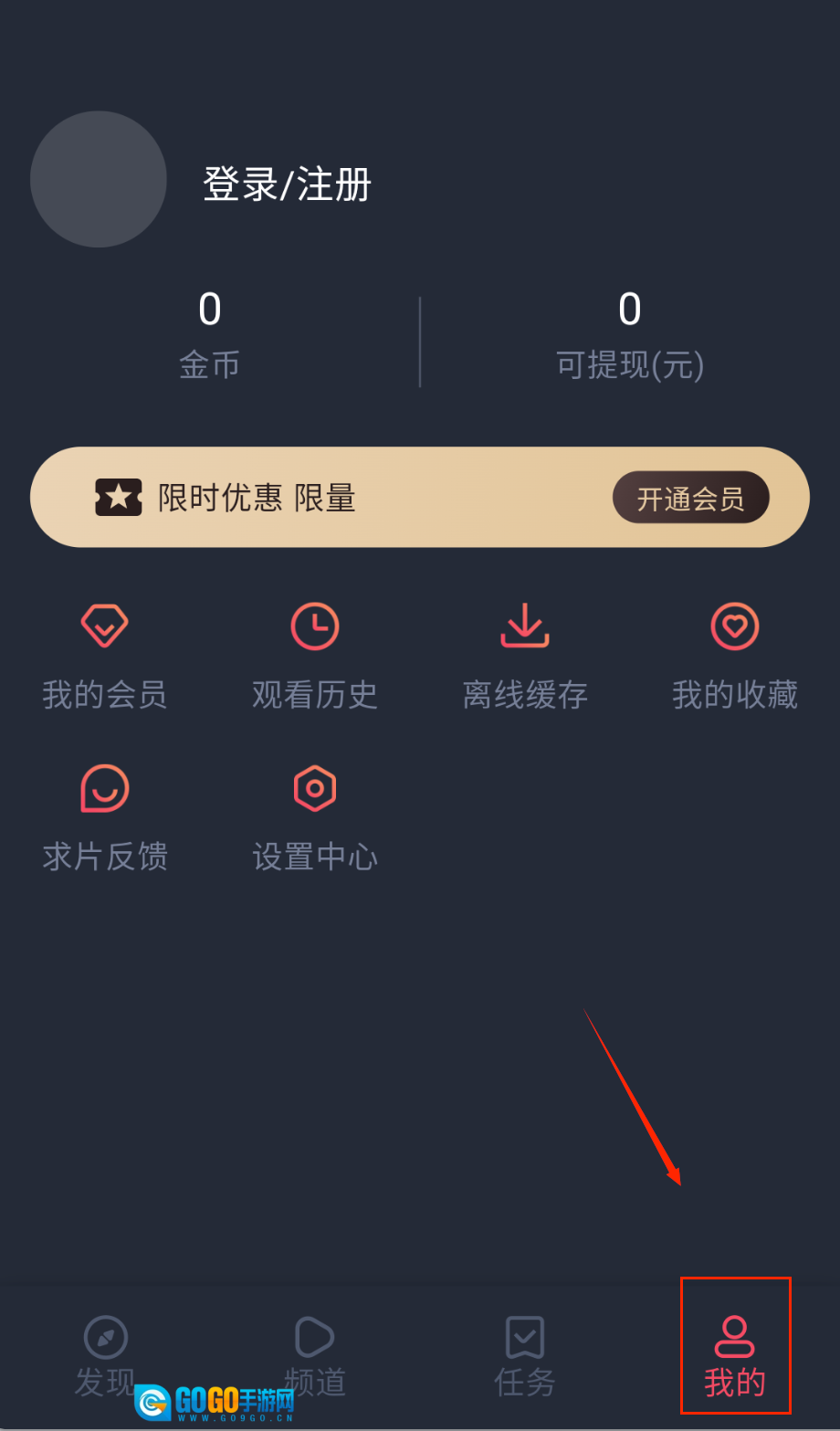Tap 登录/注册 to log in or register
The image size is (840, 1431).
[287, 184]
